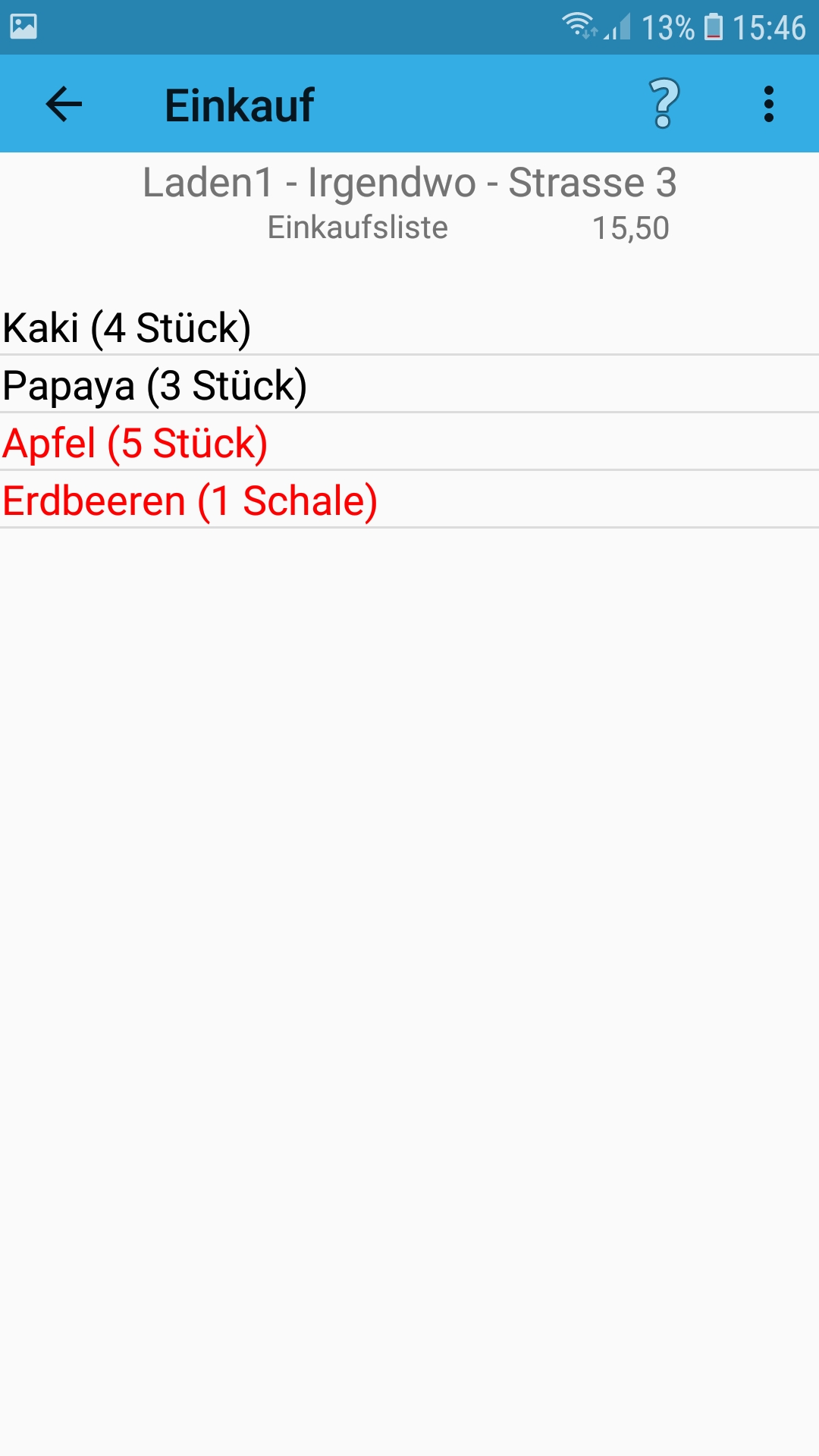Open the help question mark
Viewport: 819px width, 1456px height.
coord(664,104)
